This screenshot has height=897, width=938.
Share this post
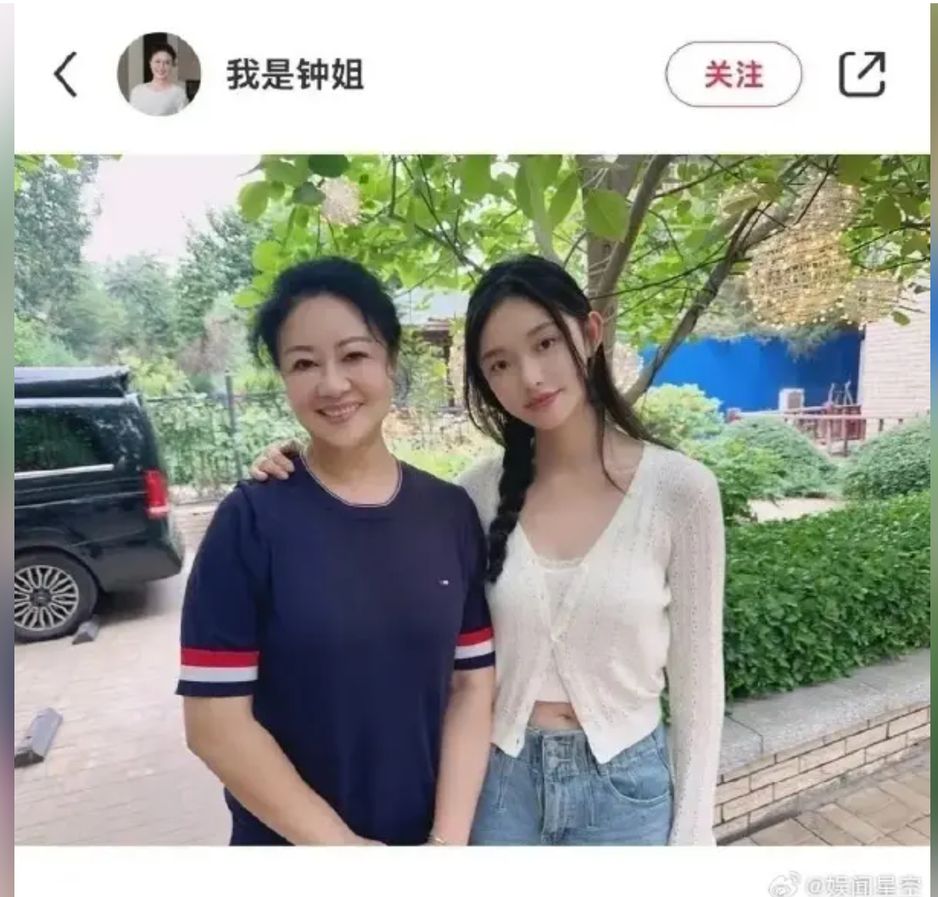(862, 75)
